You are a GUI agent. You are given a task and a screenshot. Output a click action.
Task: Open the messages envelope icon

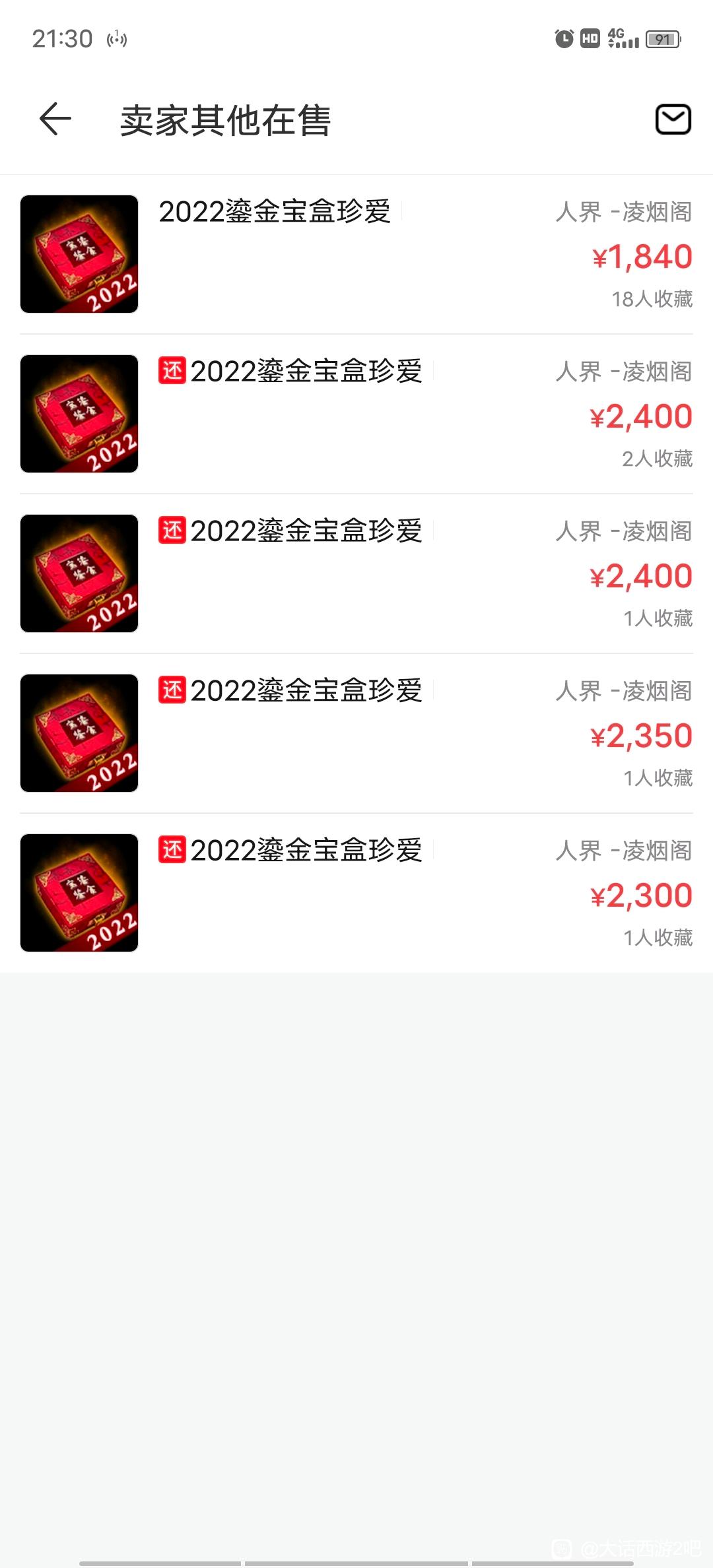[x=673, y=119]
